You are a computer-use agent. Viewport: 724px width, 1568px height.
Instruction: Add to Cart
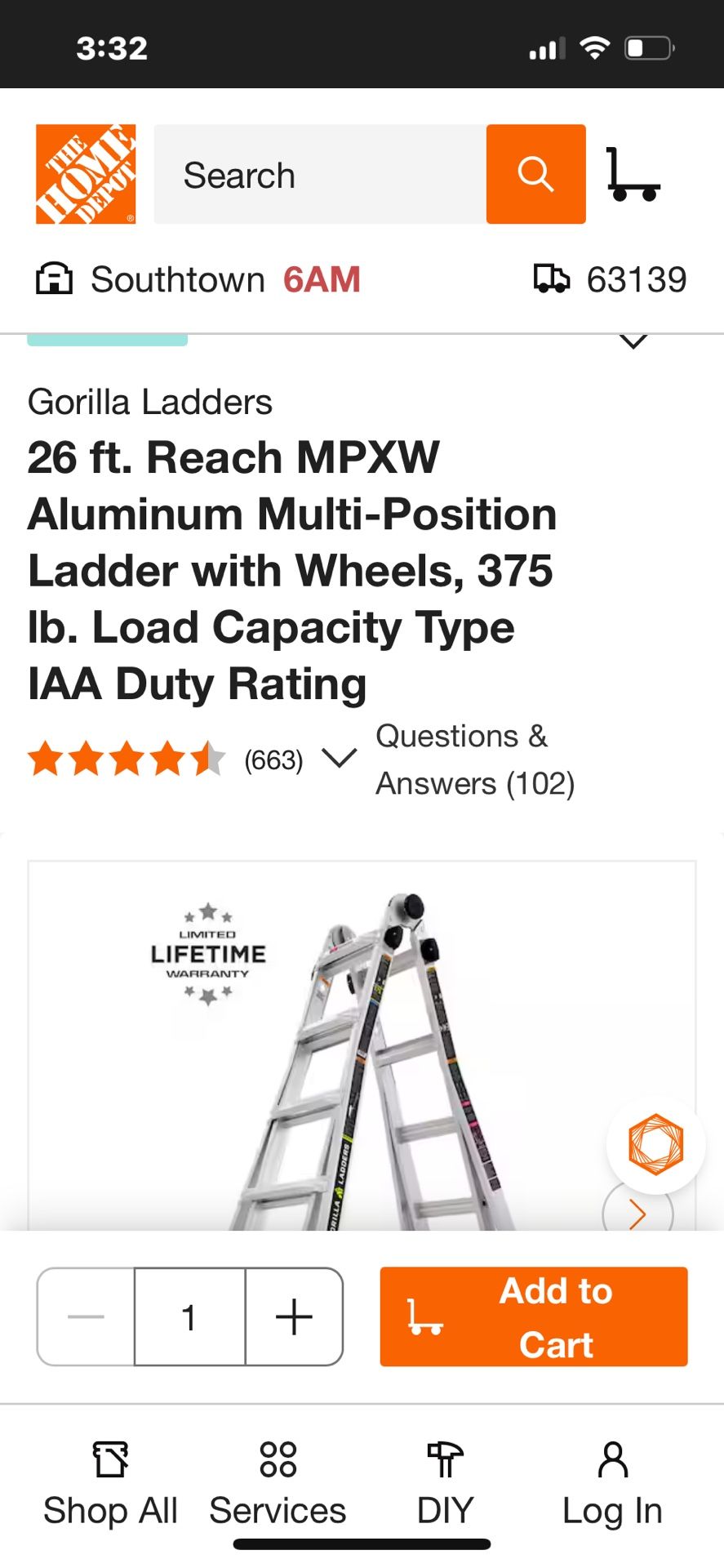(x=534, y=1316)
